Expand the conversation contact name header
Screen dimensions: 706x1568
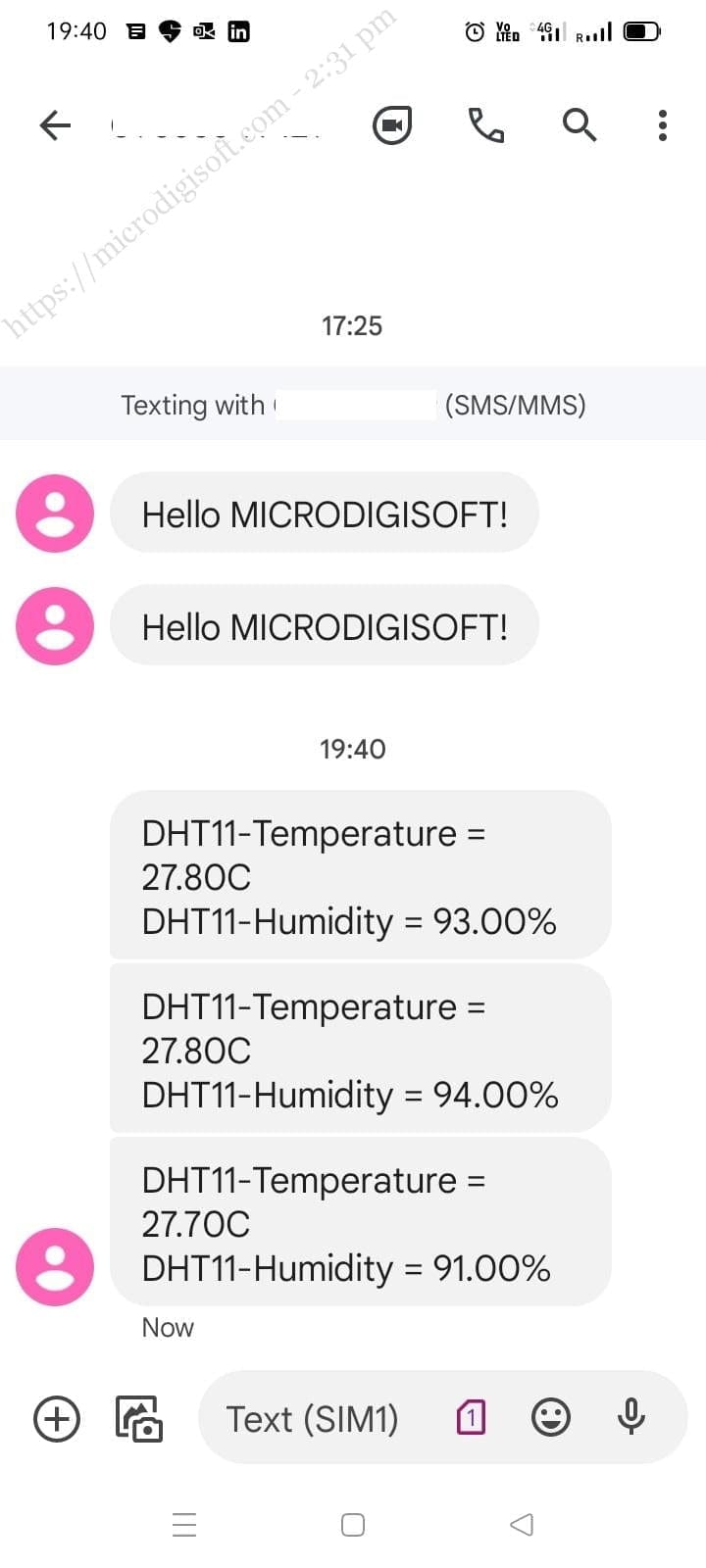pyautogui.click(x=216, y=125)
